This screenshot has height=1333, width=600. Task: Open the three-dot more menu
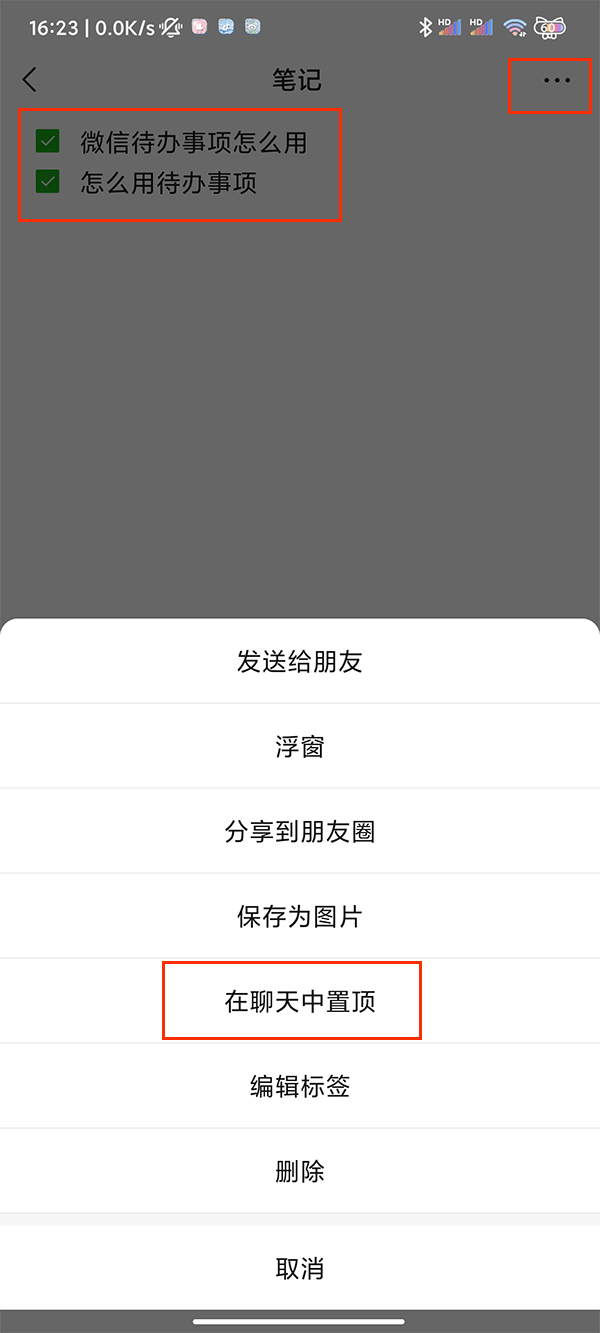(556, 80)
